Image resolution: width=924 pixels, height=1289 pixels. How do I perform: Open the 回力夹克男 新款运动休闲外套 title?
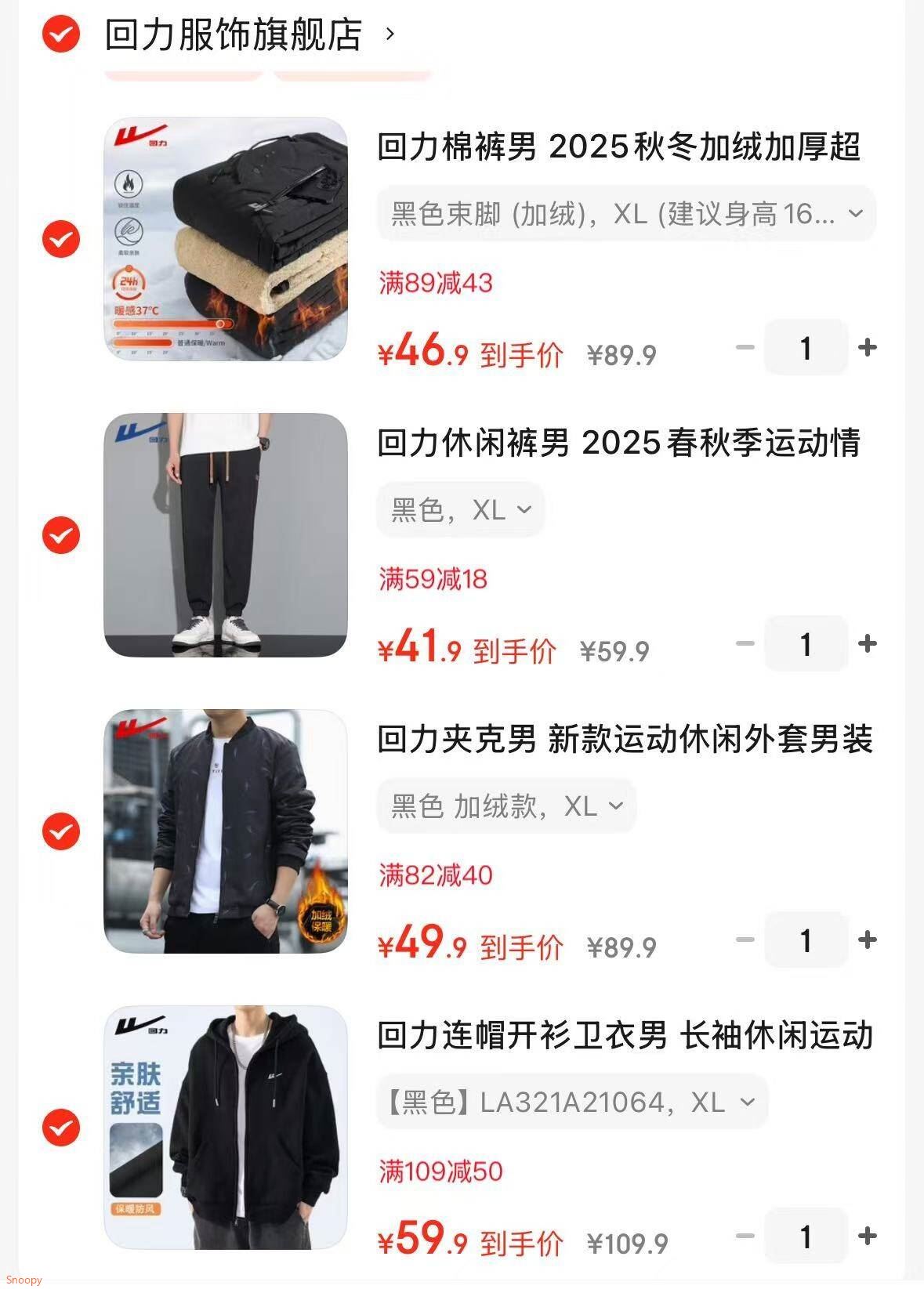625,739
